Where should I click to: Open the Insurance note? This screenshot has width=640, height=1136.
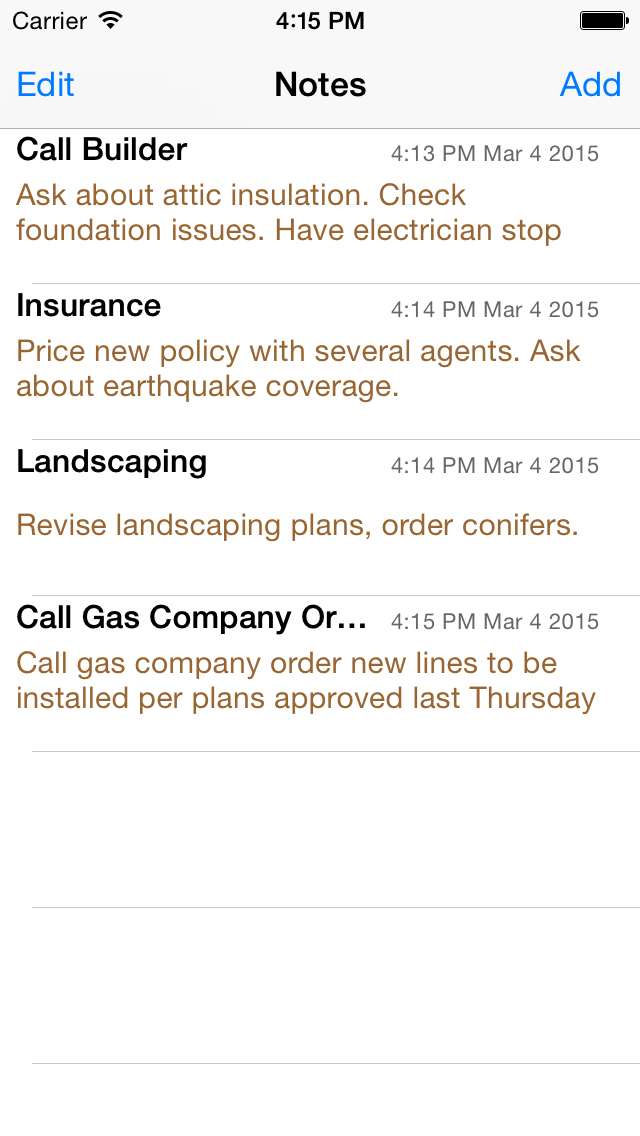coord(320,362)
